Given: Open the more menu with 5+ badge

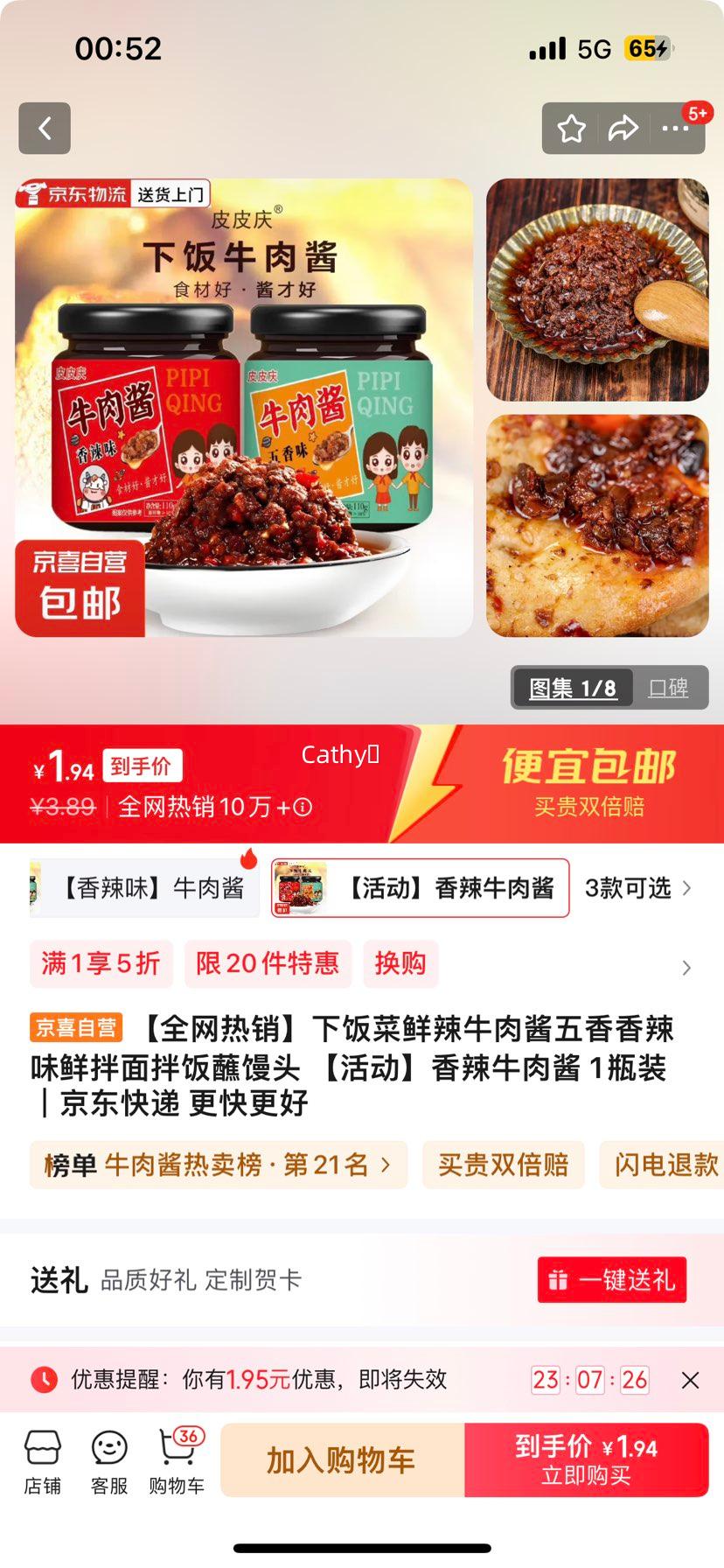Looking at the screenshot, I should coord(675,128).
